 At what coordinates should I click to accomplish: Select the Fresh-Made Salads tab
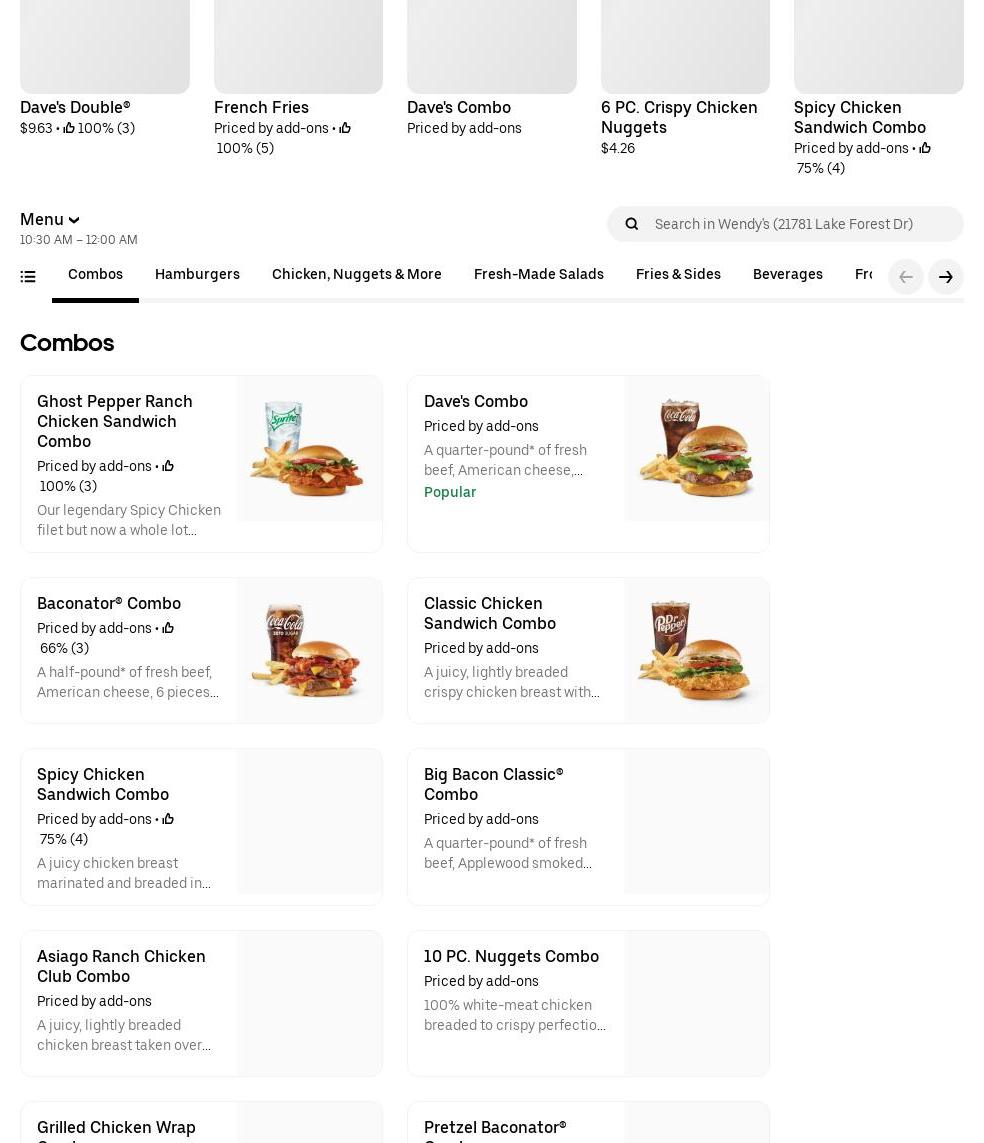(538, 274)
